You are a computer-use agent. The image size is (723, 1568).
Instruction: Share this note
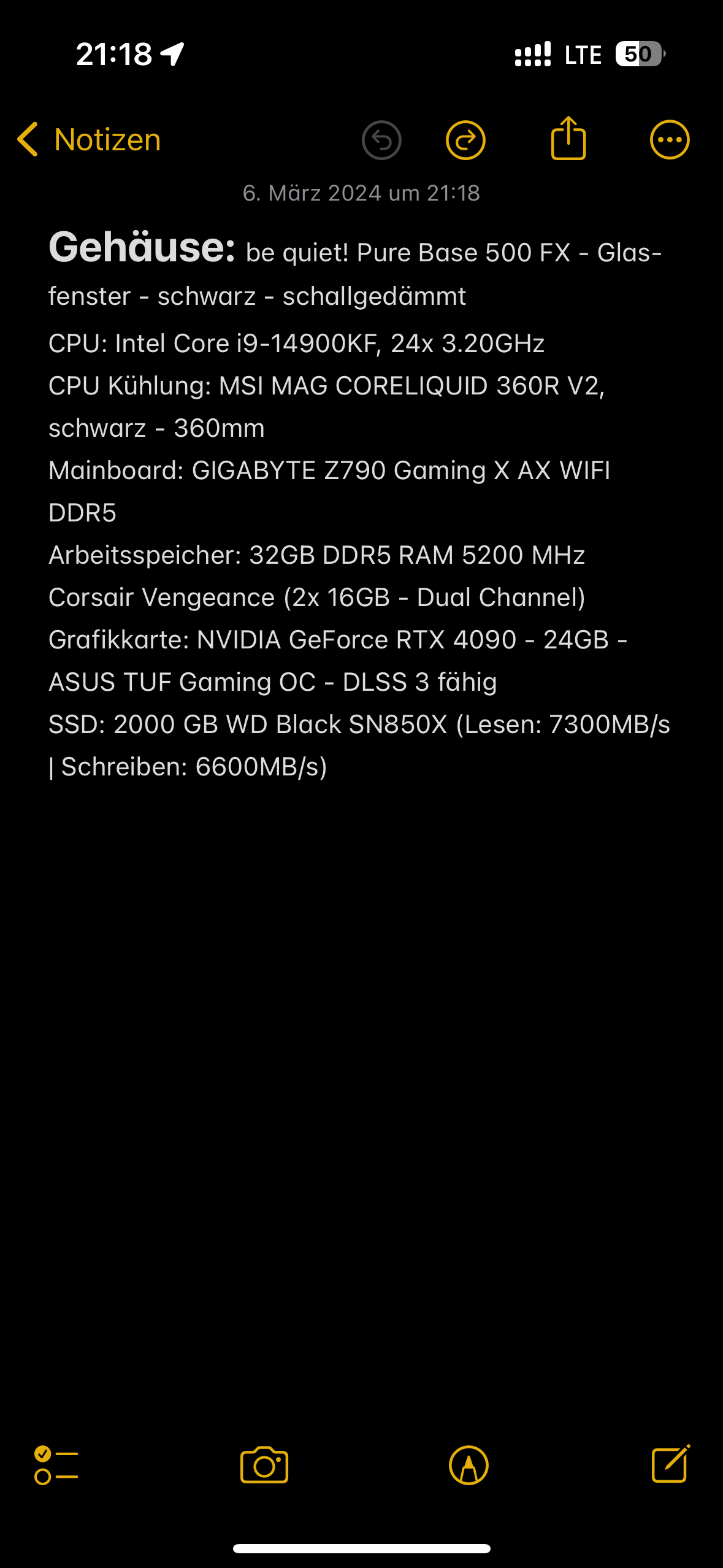[x=568, y=139]
